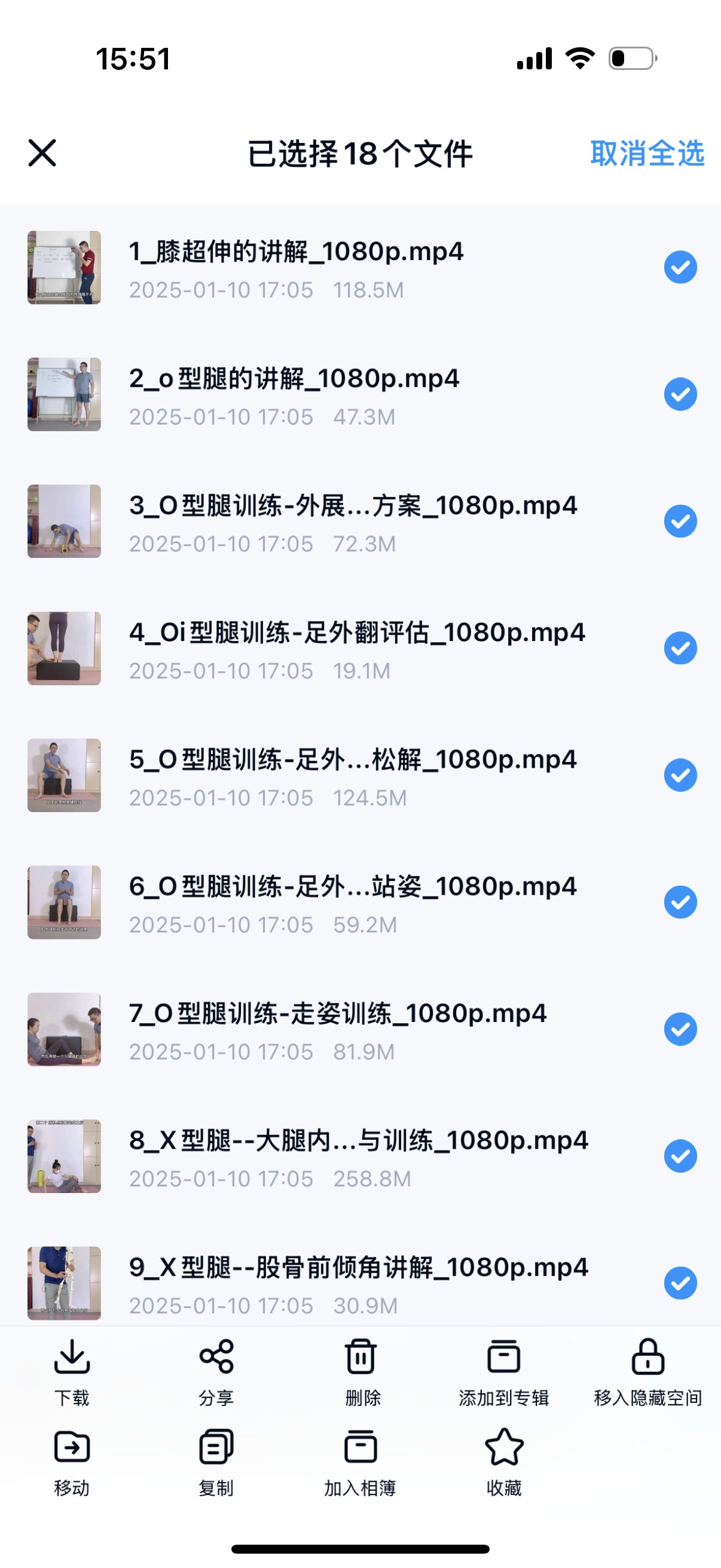Deselect the 2_o型腿的讲解 video checkbox
The width and height of the screenshot is (721, 1568).
(680, 395)
